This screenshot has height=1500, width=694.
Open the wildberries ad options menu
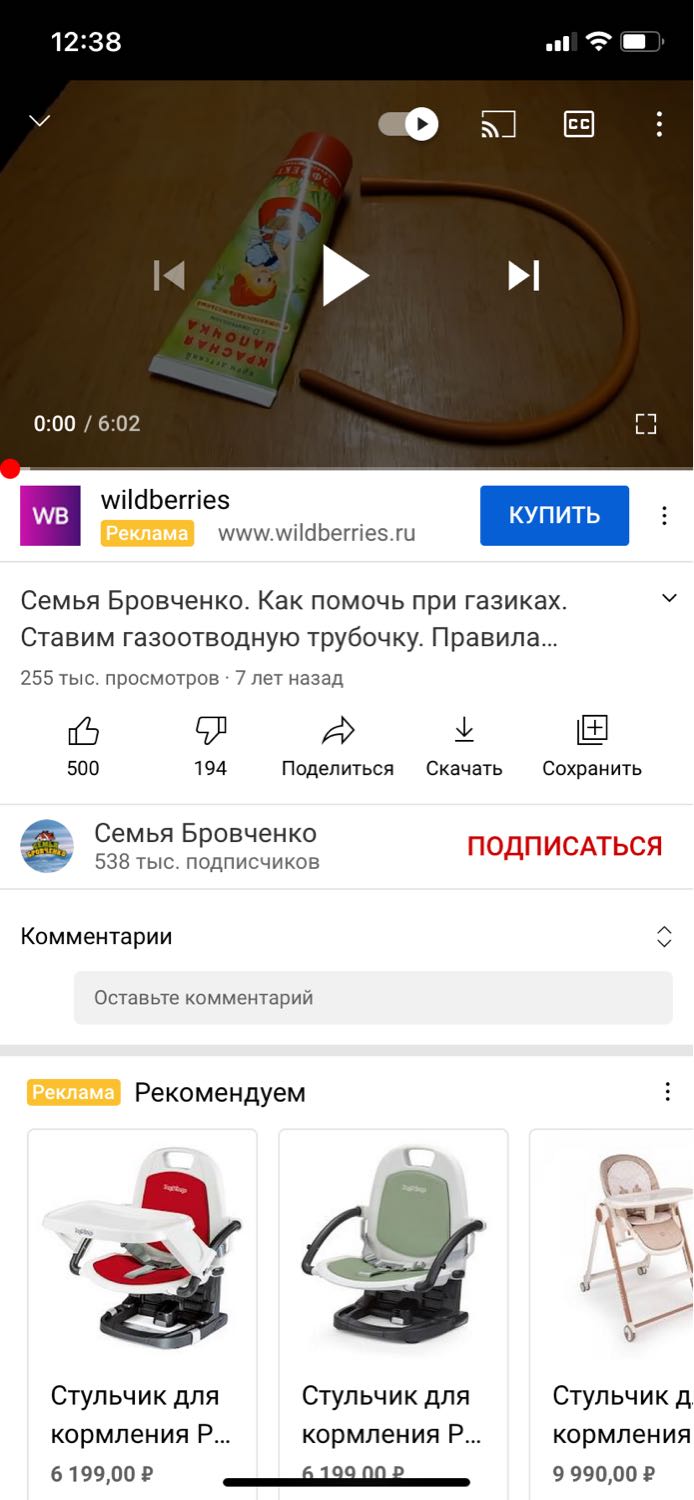[x=664, y=515]
